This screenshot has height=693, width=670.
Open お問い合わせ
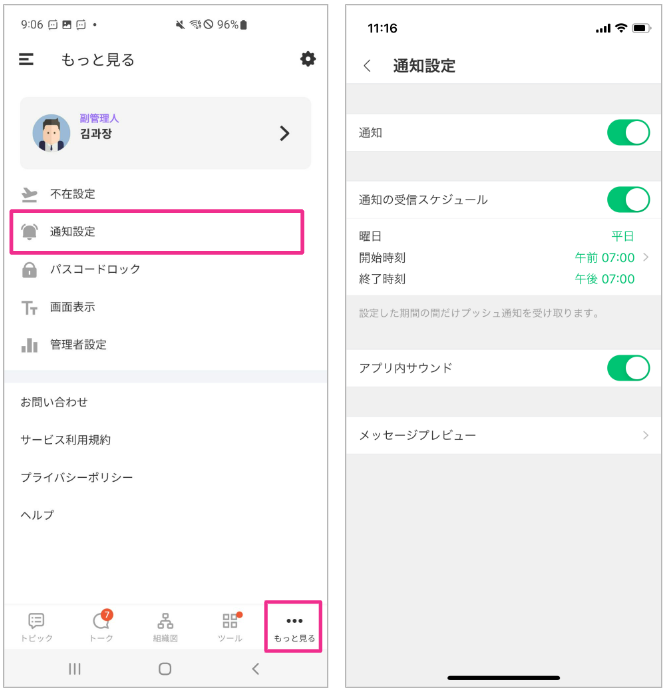pyautogui.click(x=54, y=402)
